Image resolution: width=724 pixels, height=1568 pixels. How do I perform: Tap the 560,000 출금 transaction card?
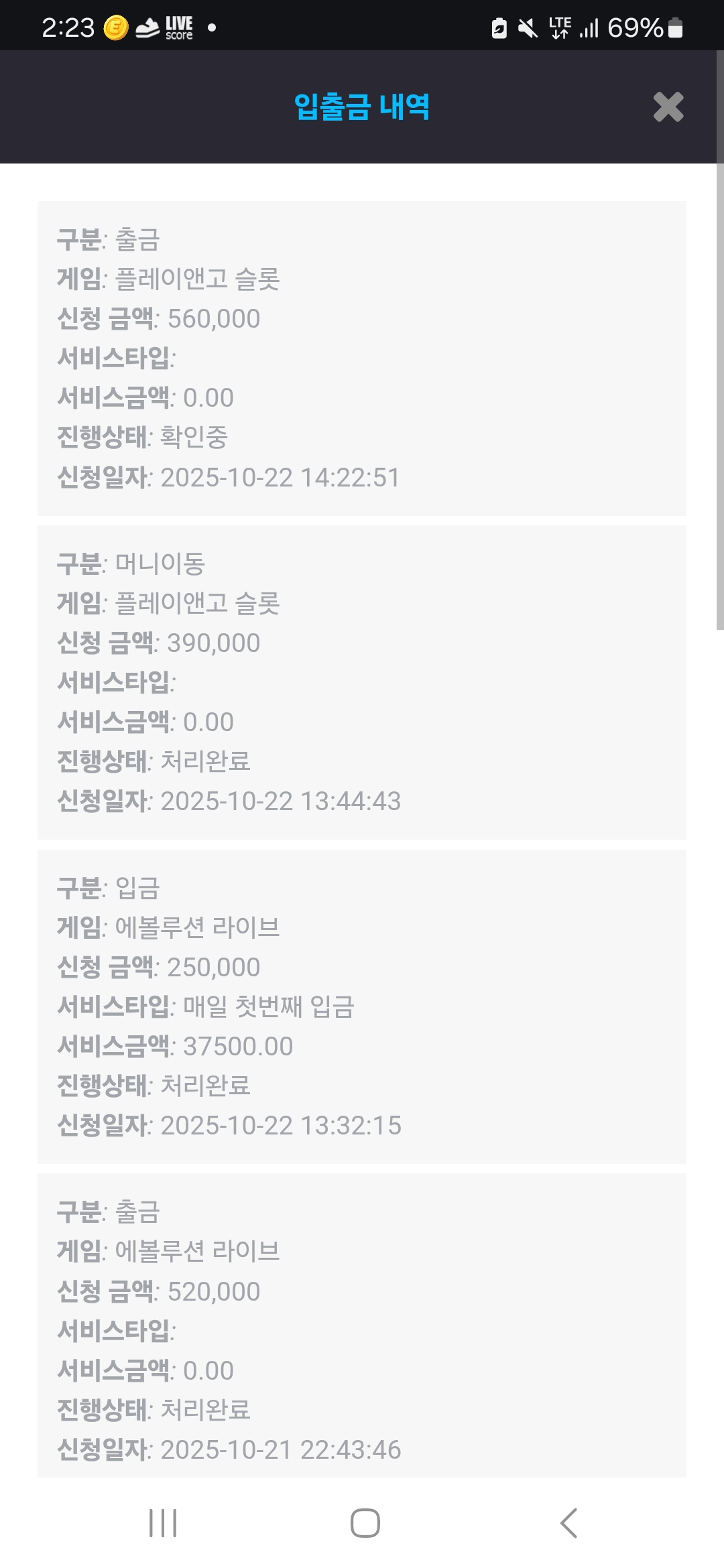(x=362, y=355)
